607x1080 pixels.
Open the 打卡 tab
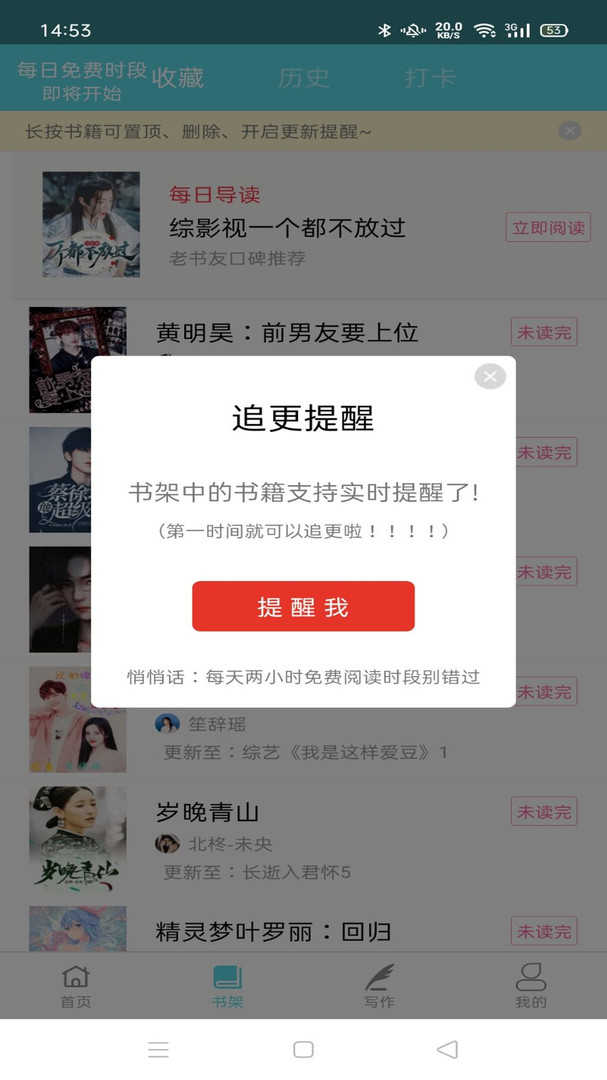click(430, 78)
